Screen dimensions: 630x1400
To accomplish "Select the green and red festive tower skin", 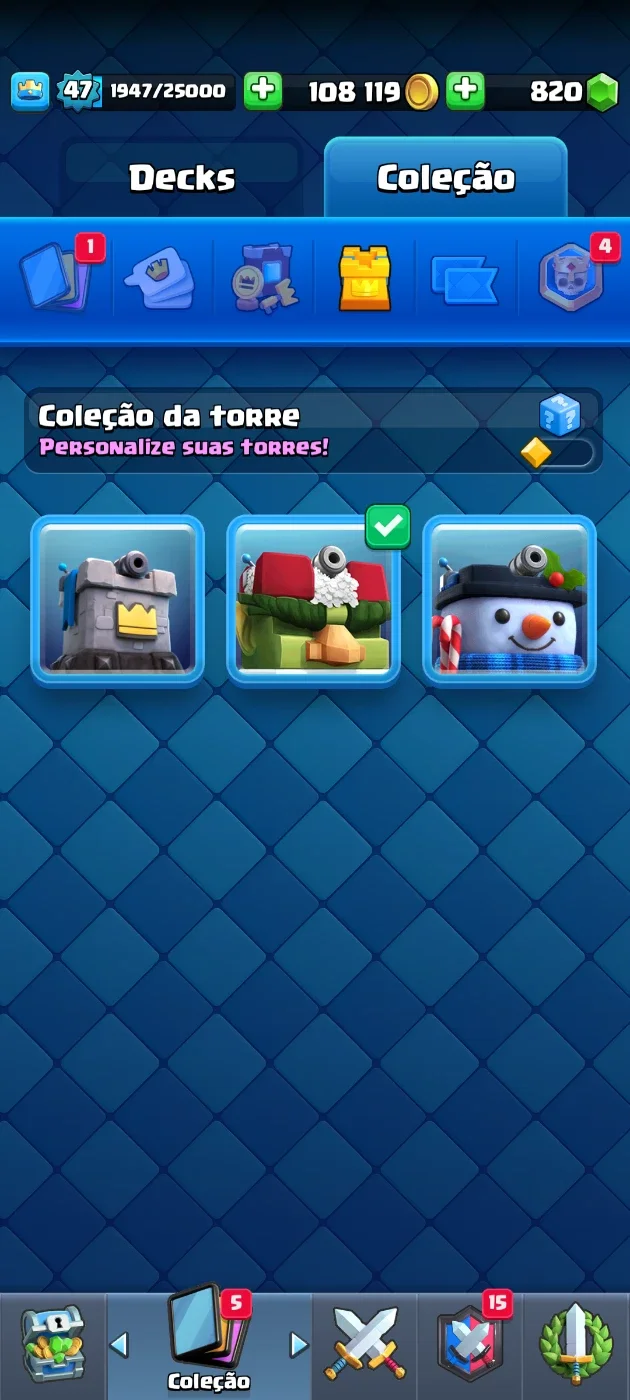I will pyautogui.click(x=313, y=600).
